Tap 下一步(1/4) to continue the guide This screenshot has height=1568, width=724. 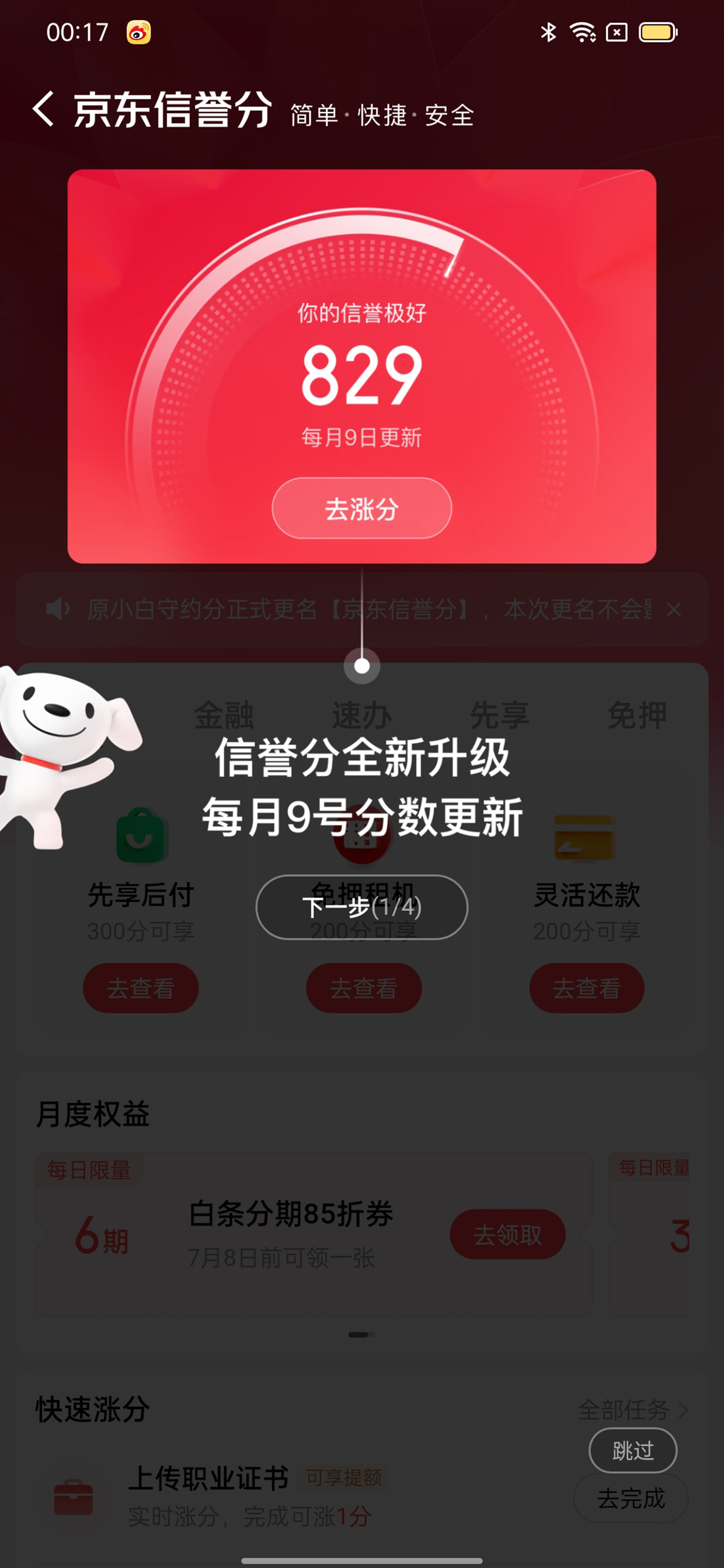pyautogui.click(x=361, y=907)
